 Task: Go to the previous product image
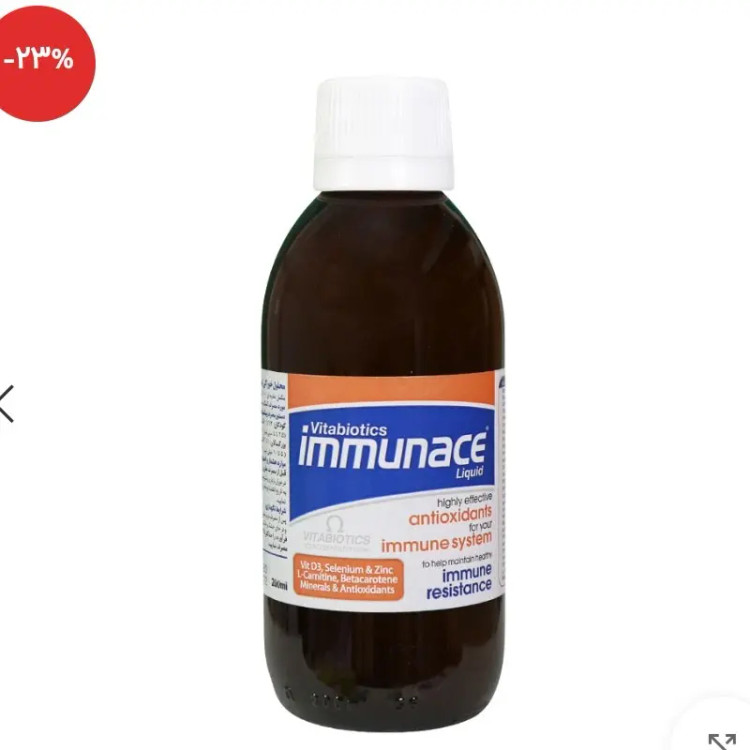(7, 403)
